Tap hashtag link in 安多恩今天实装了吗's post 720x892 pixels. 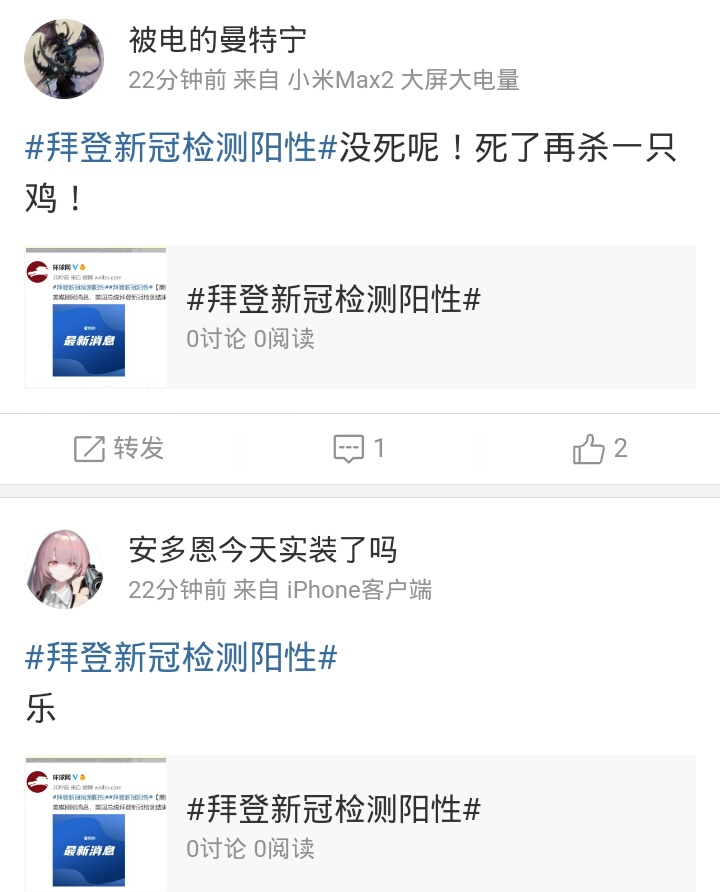[181, 658]
